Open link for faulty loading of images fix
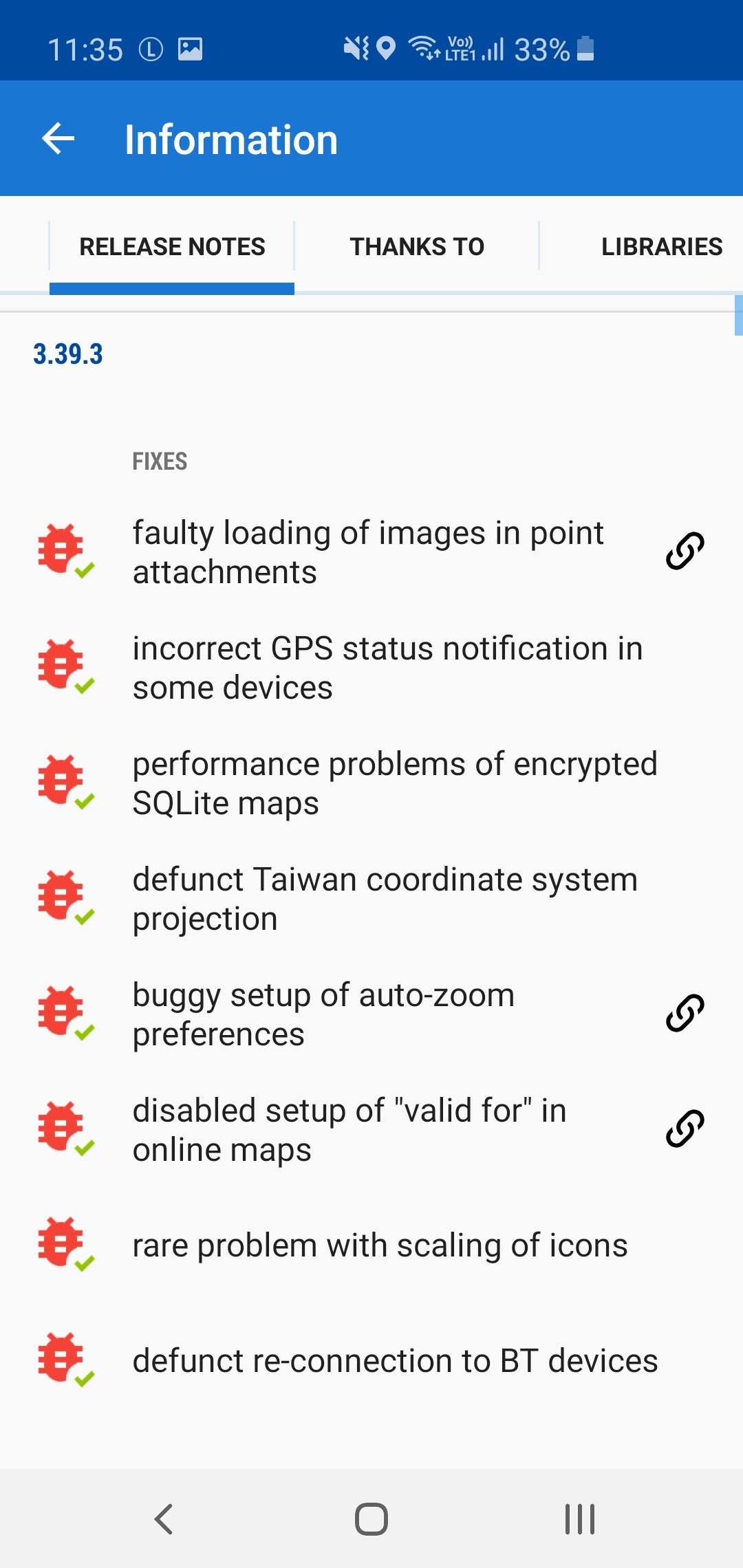The width and height of the screenshot is (743, 1568). pos(685,552)
